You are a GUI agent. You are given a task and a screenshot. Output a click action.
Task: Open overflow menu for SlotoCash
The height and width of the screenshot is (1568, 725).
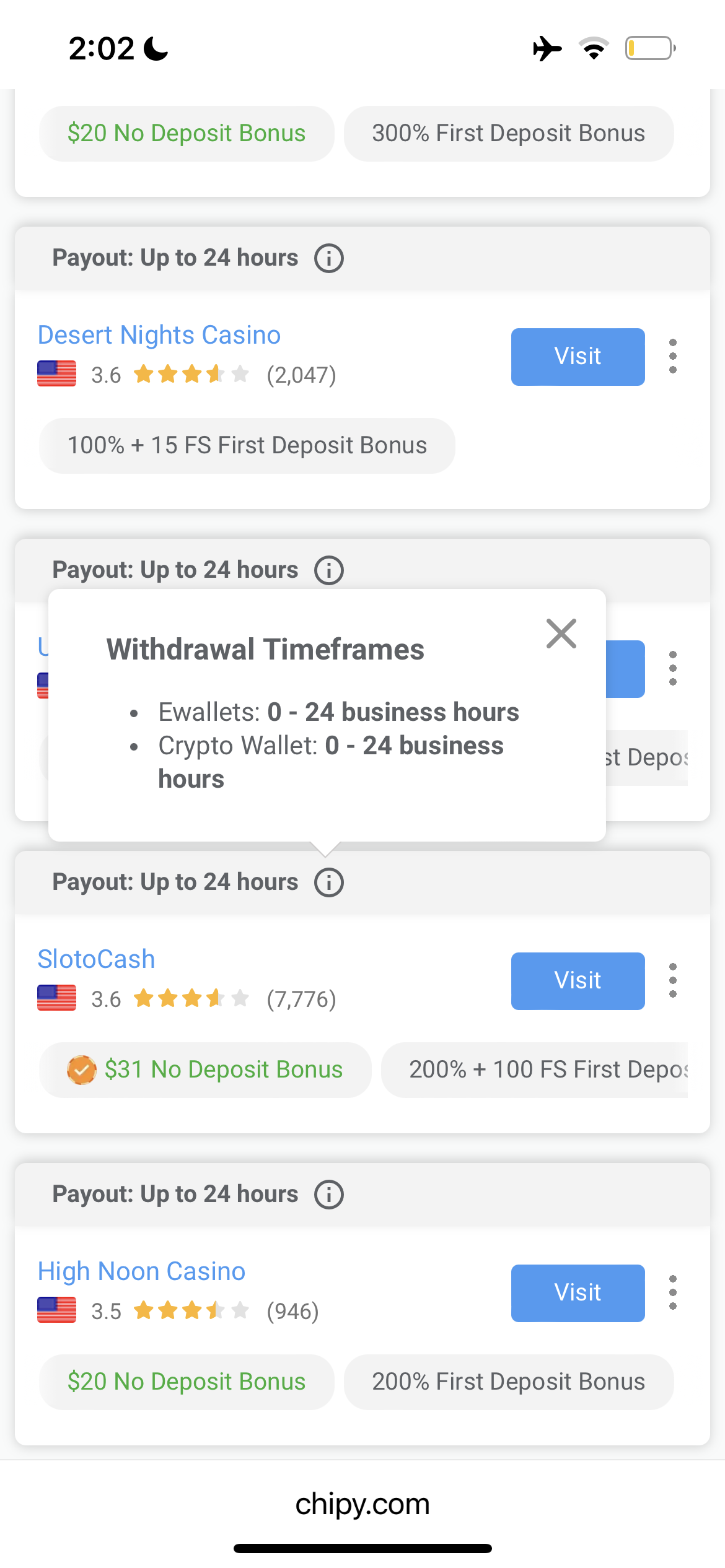tap(672, 981)
